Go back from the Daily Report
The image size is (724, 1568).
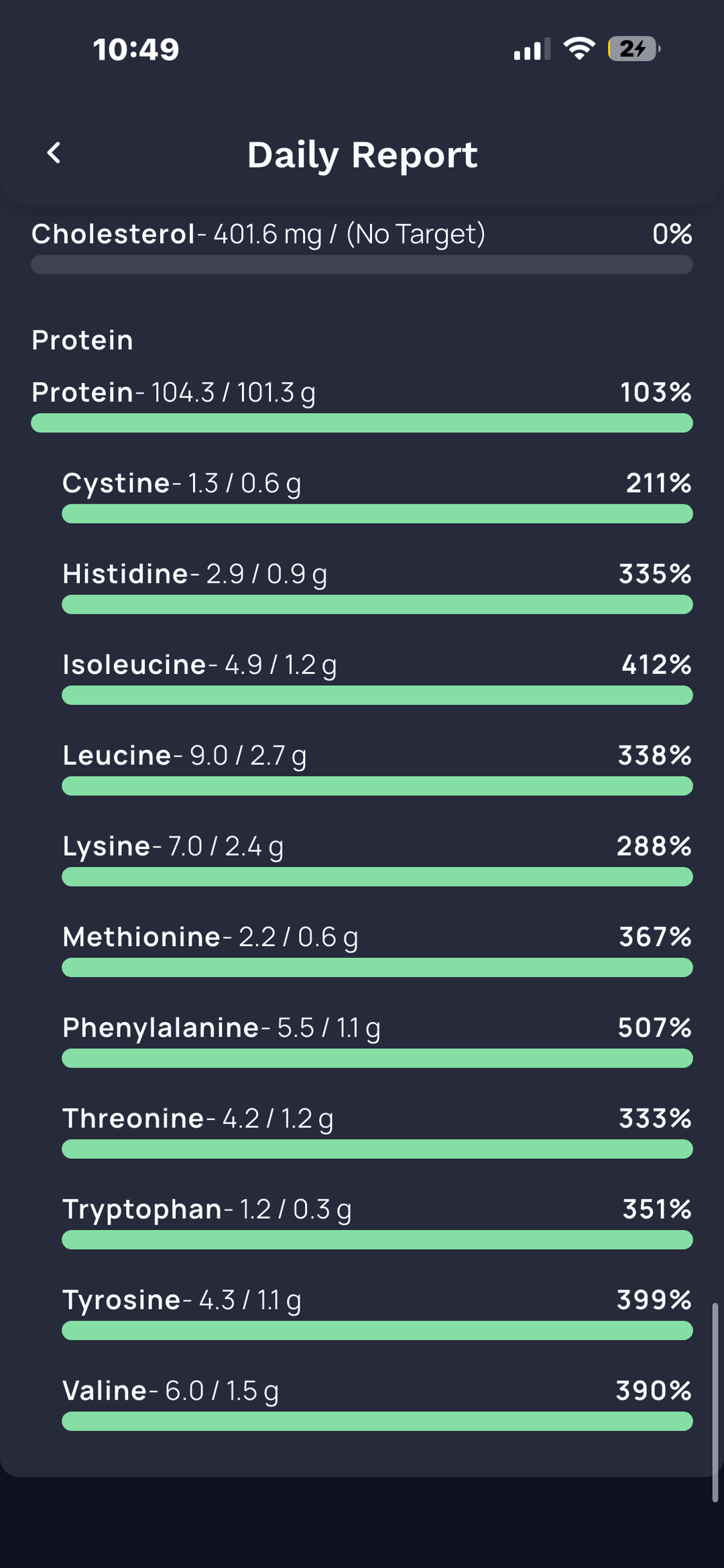pos(54,153)
